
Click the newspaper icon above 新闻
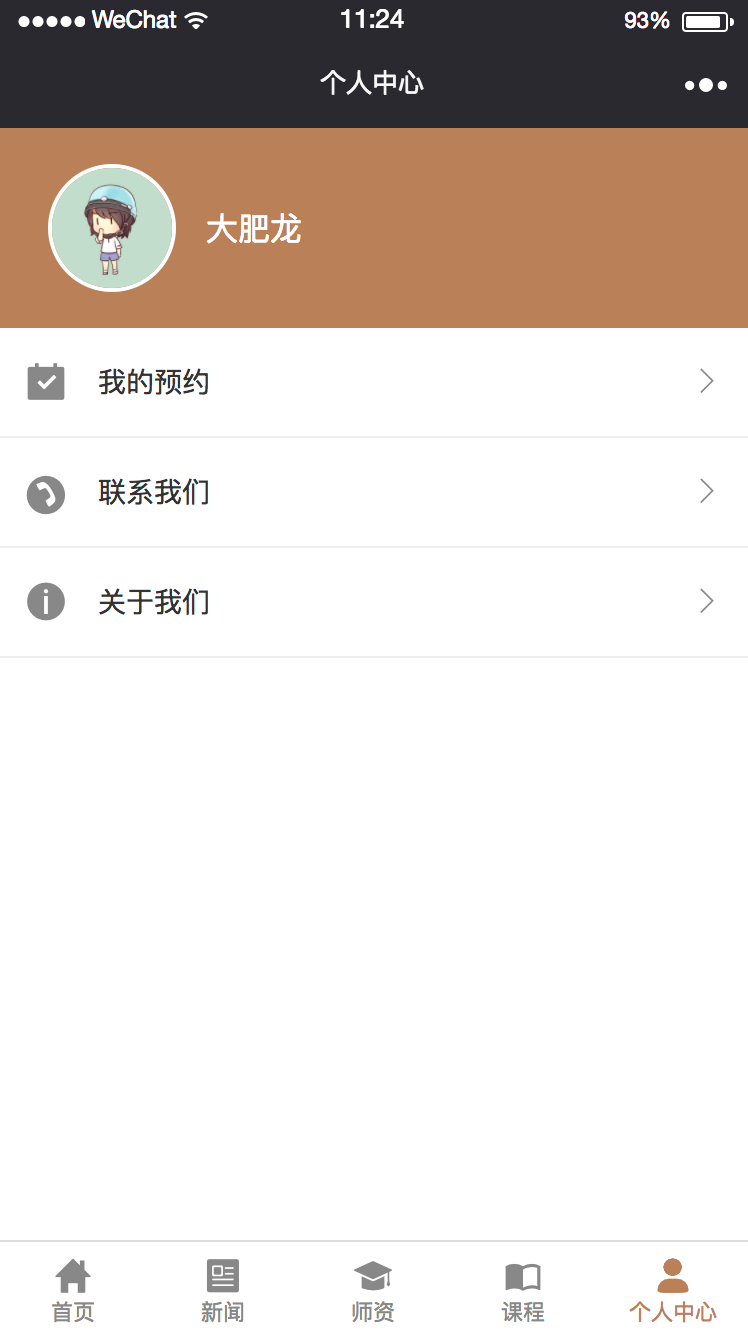(x=222, y=1275)
